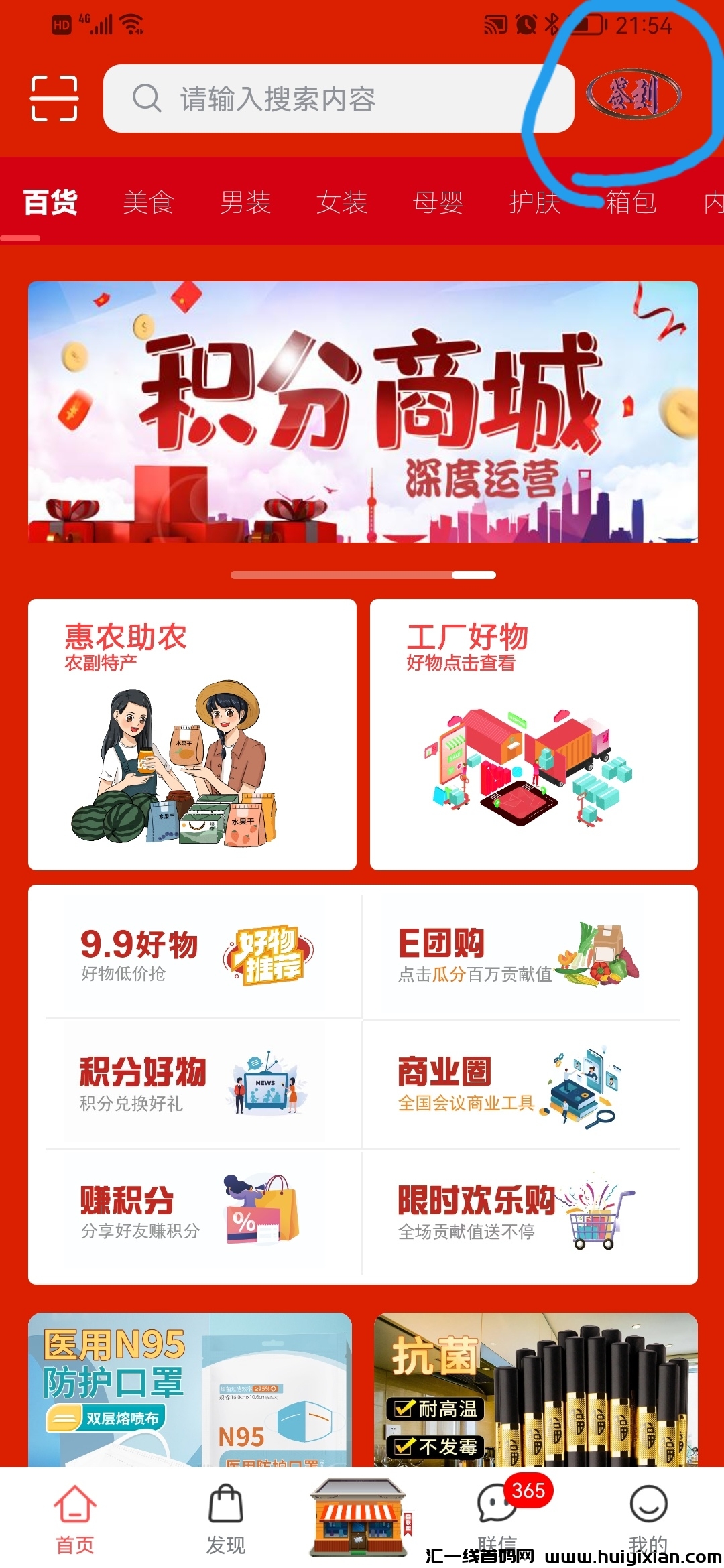Open 积分好物 points exchange
Viewport: 724px width, 1568px height.
(x=194, y=1082)
